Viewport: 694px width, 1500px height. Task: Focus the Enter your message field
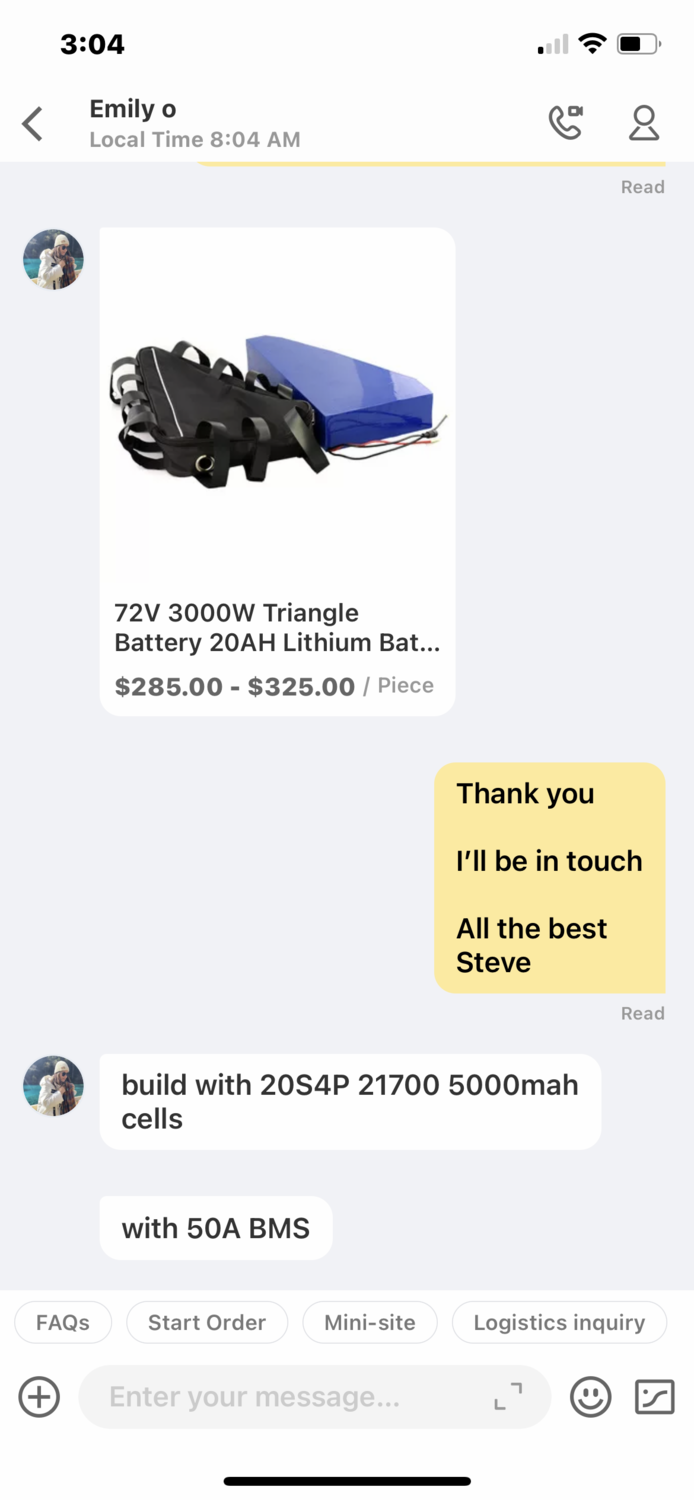[x=290, y=1396]
